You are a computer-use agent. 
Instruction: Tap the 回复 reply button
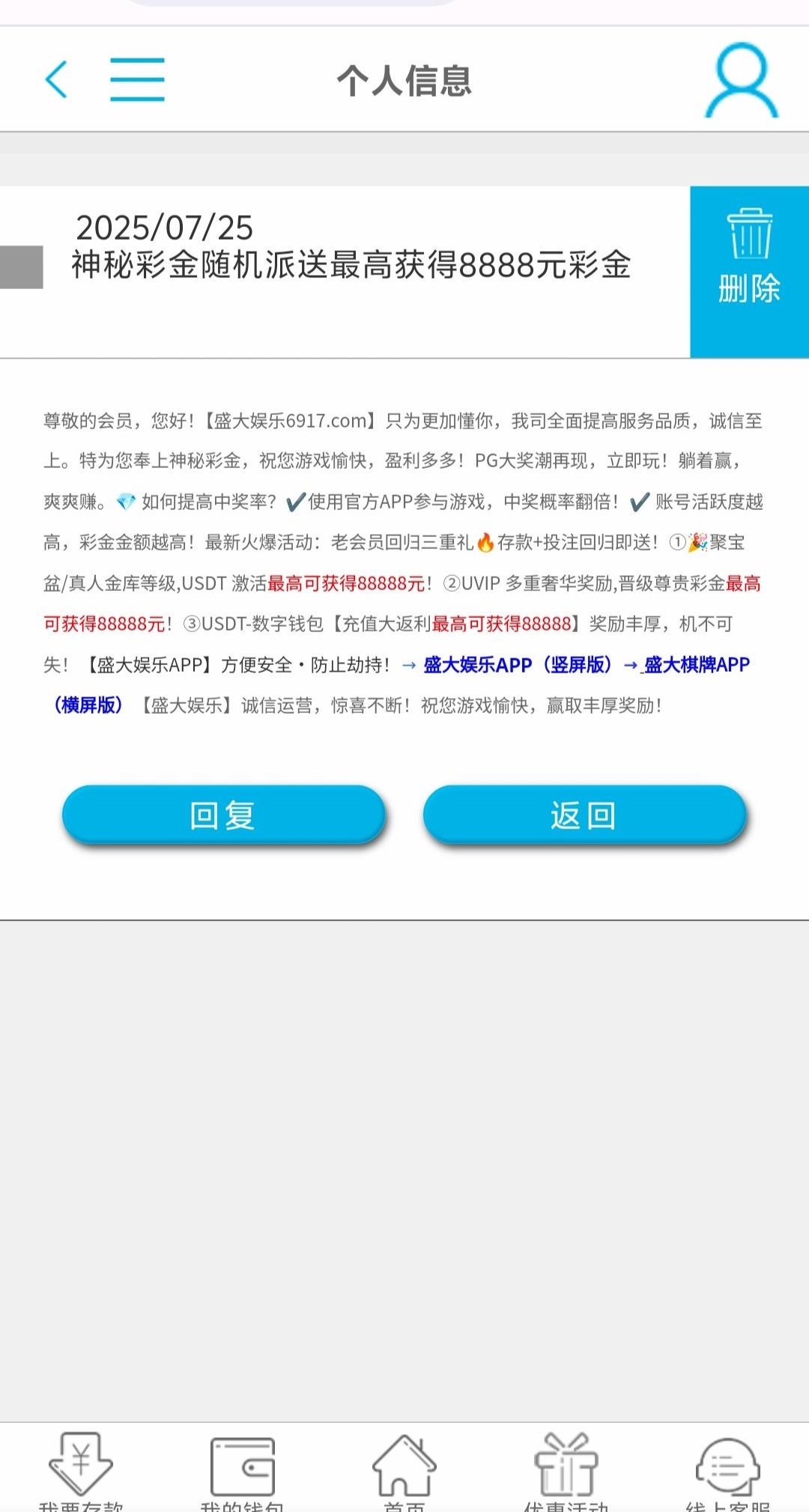223,815
